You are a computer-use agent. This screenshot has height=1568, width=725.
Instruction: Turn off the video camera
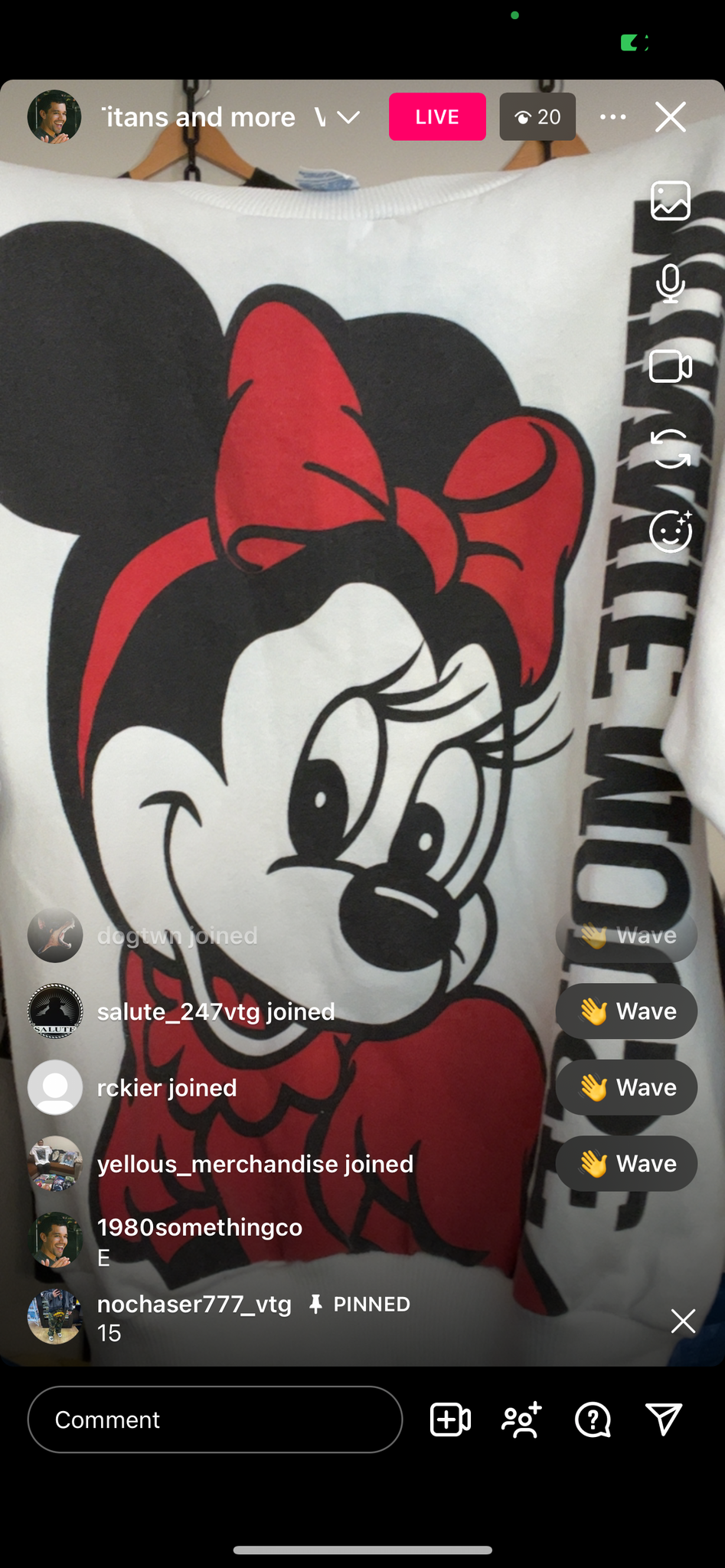[x=671, y=366]
